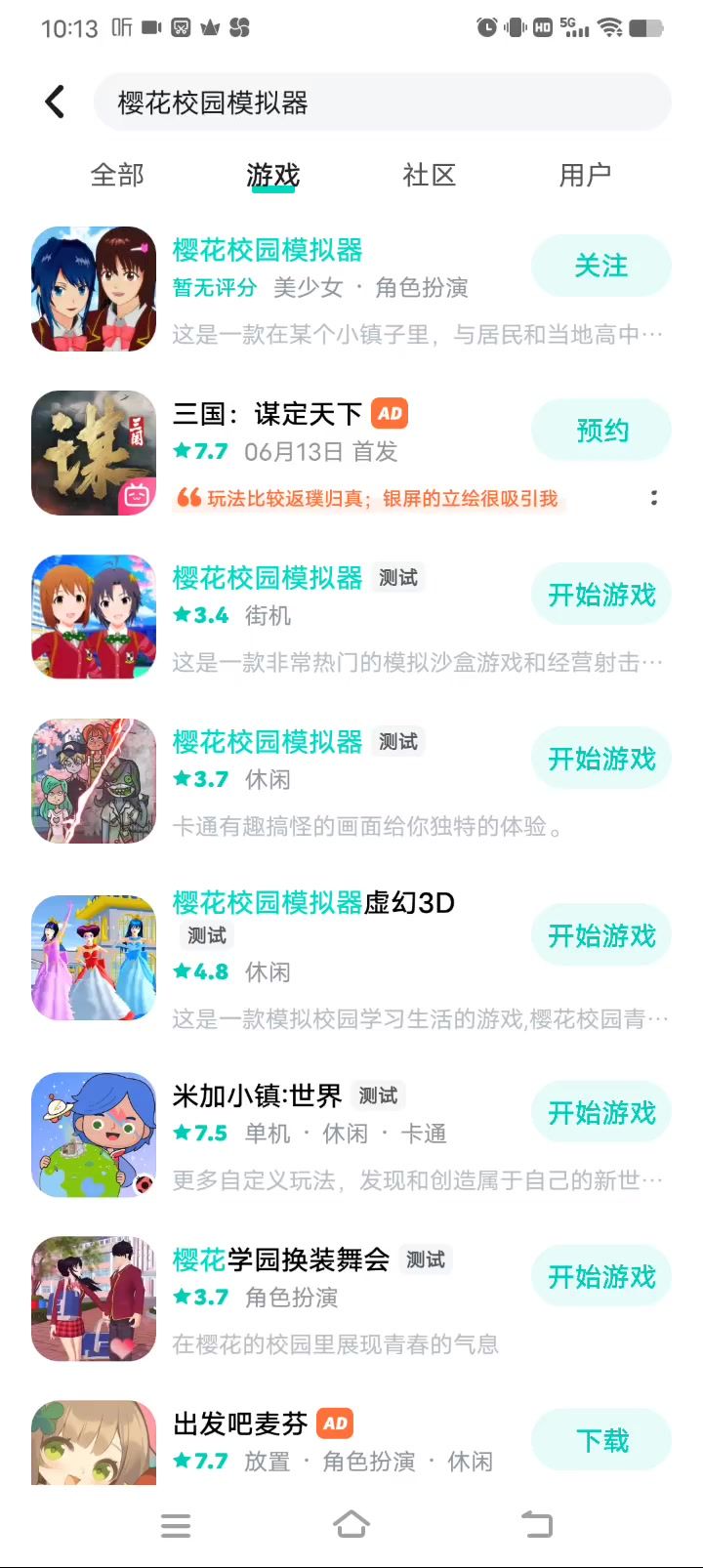Tap 预约 for 三国：谋定天下
The height and width of the screenshot is (1568, 703).
[x=600, y=430]
